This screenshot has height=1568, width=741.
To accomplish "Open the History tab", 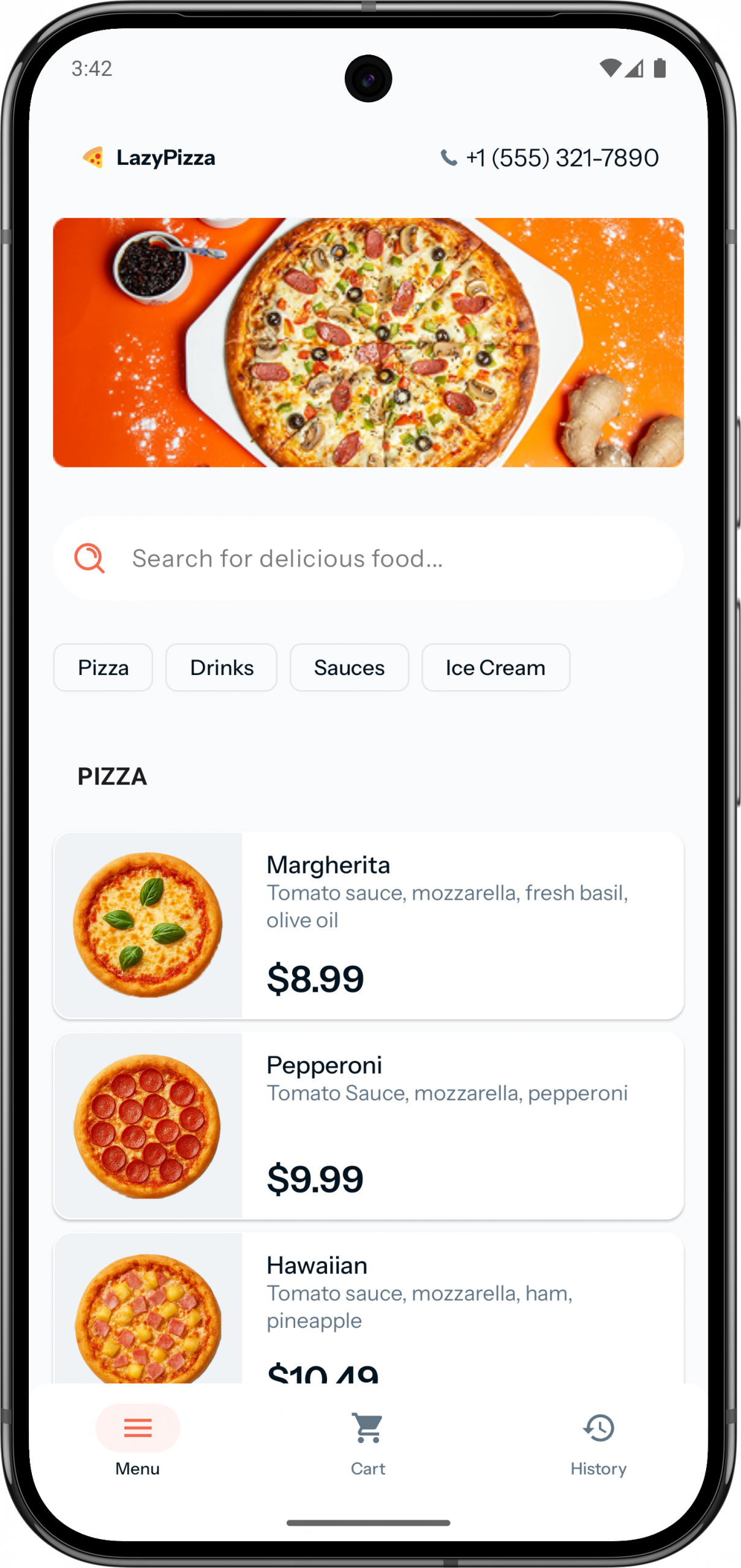I will (598, 1441).
